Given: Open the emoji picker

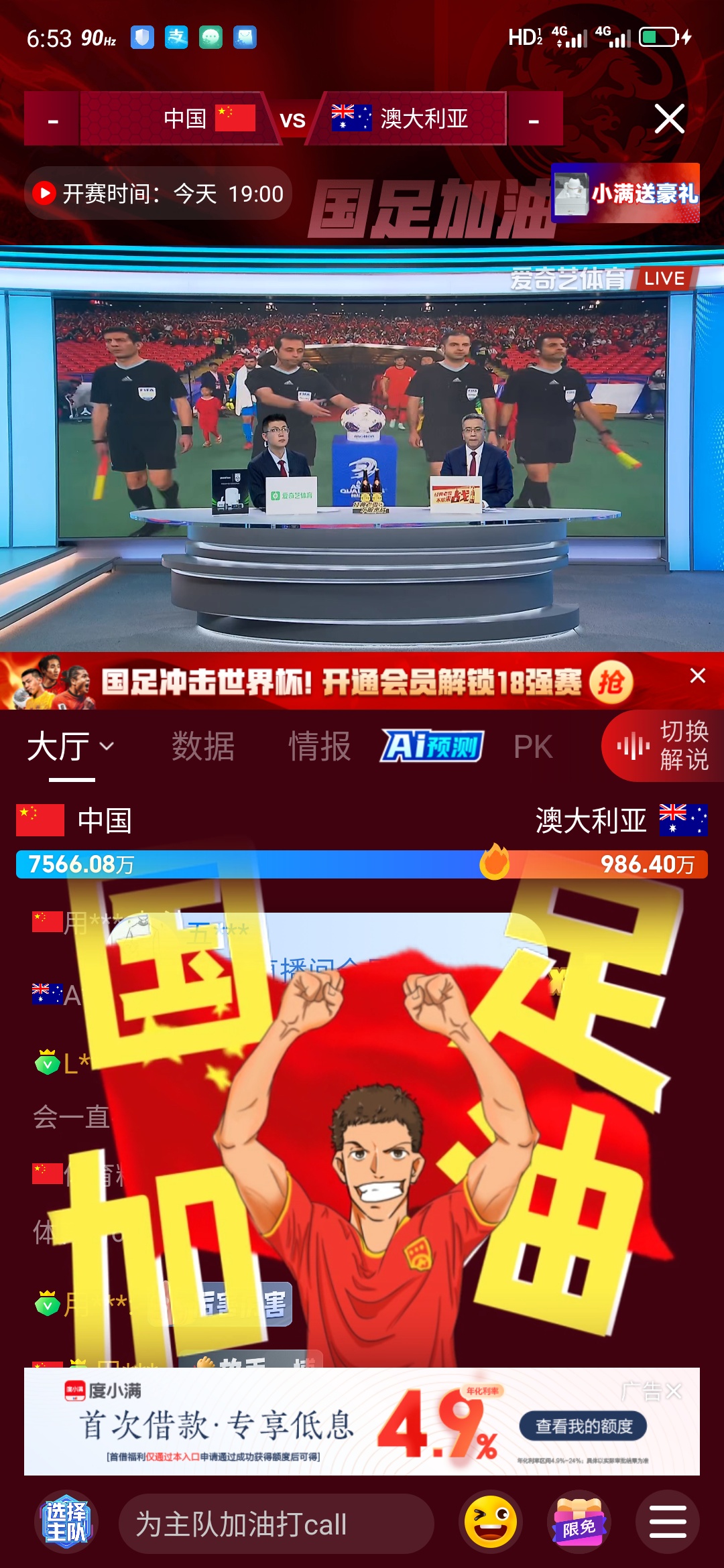Looking at the screenshot, I should pyautogui.click(x=491, y=1522).
